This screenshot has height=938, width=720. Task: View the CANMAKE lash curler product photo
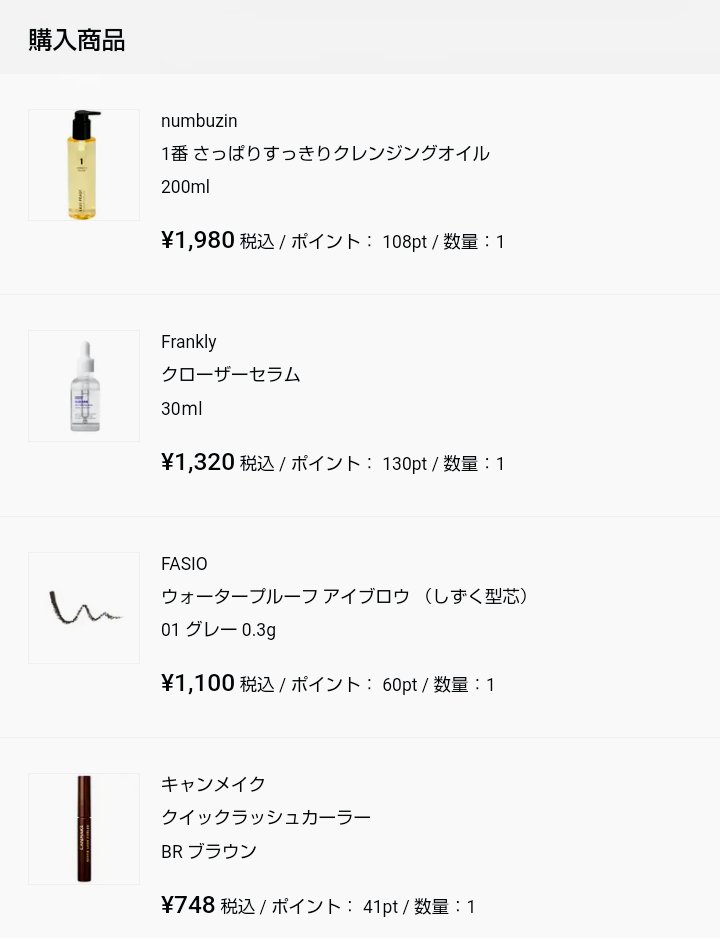(84, 829)
